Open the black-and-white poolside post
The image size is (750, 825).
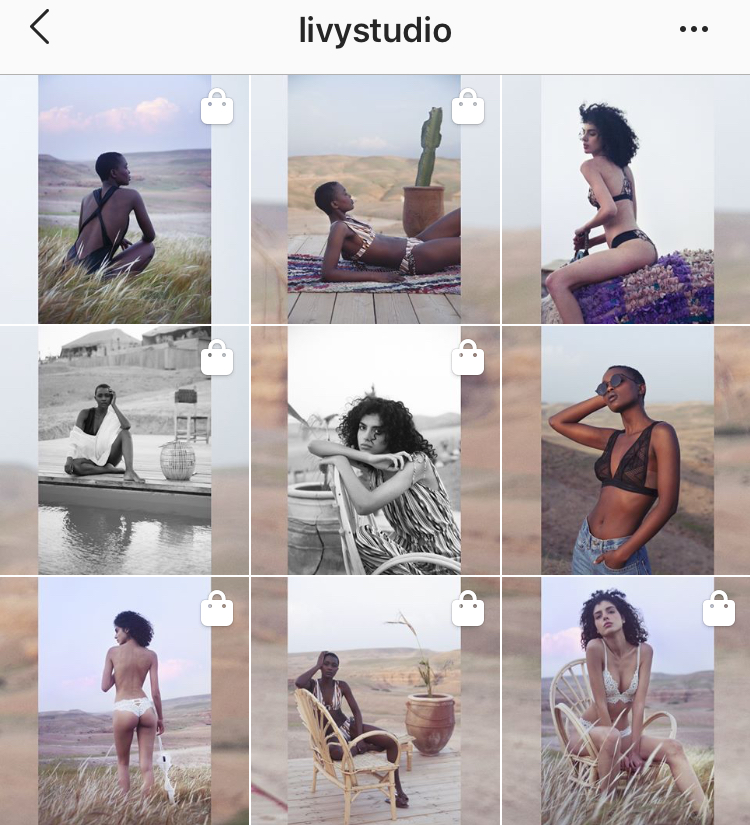click(124, 450)
